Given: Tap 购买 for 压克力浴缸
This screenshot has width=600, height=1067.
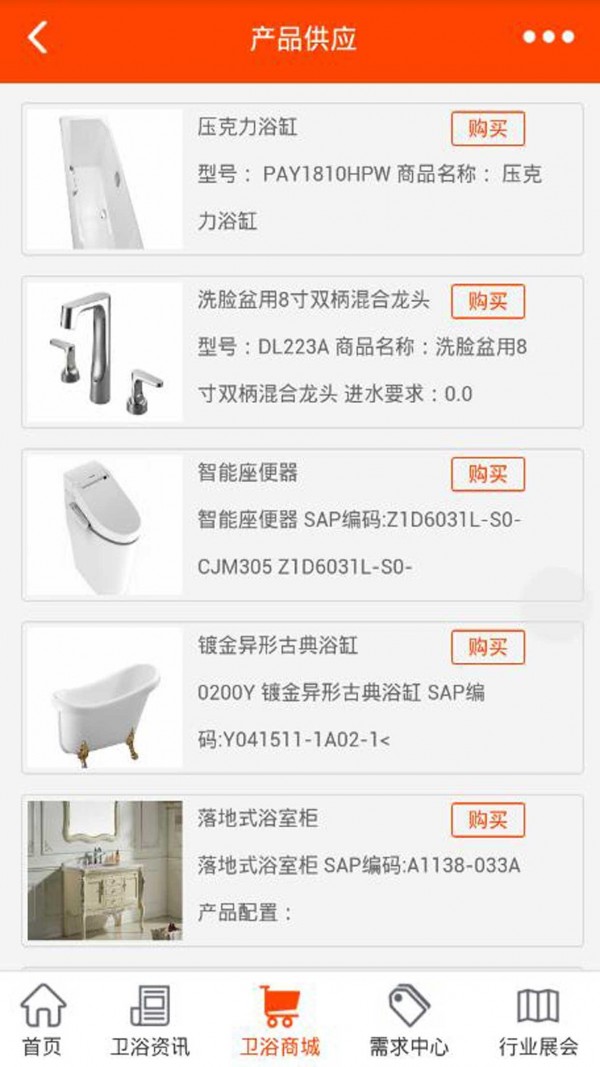Looking at the screenshot, I should [487, 129].
